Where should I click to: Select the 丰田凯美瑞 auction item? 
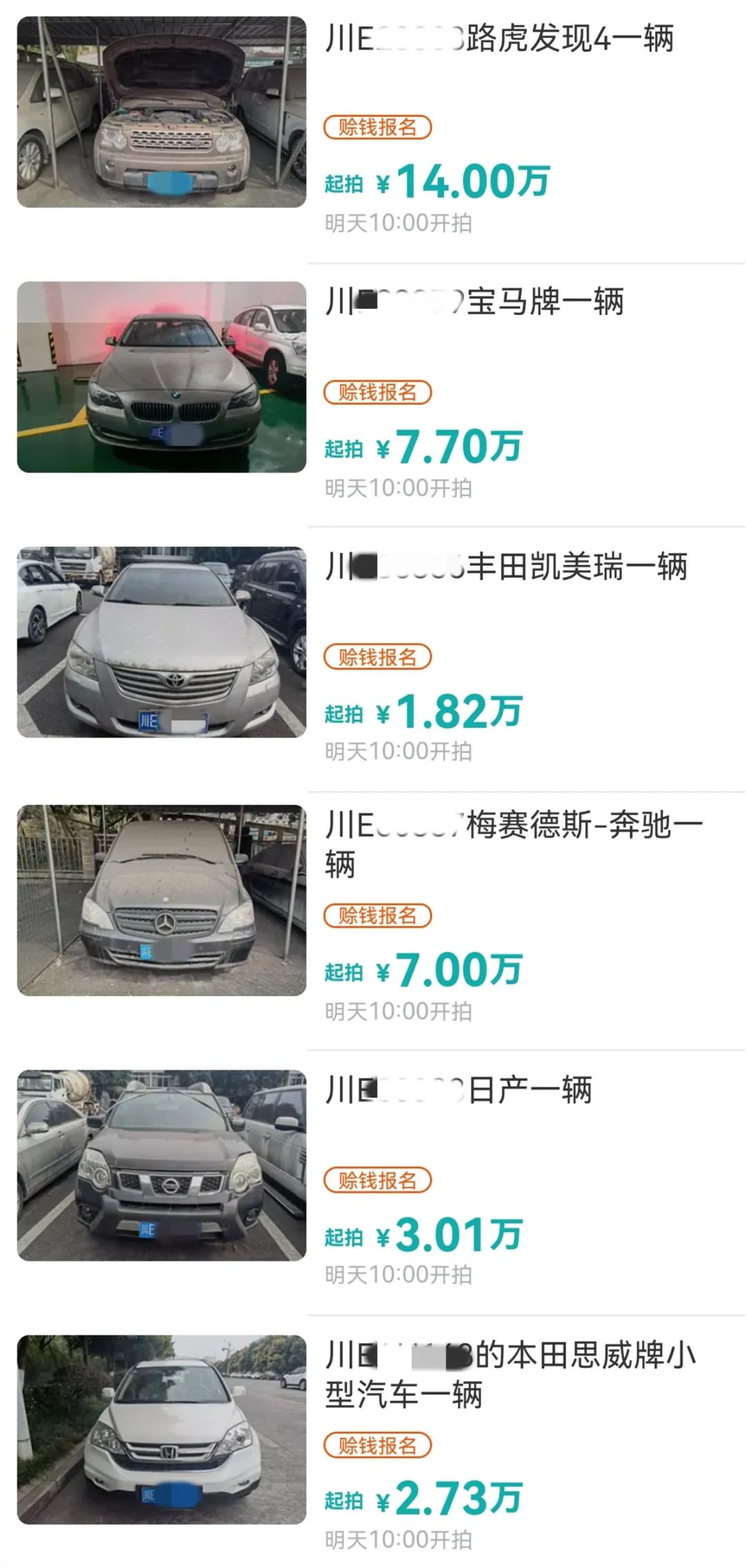(506, 568)
